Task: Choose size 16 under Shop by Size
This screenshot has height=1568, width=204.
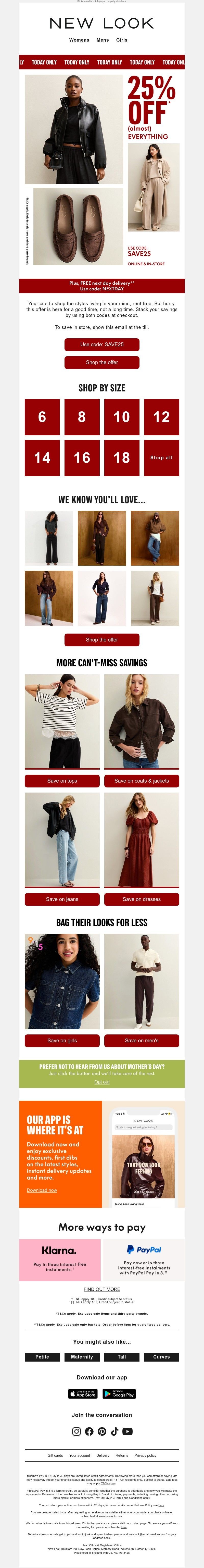Action: (x=82, y=458)
